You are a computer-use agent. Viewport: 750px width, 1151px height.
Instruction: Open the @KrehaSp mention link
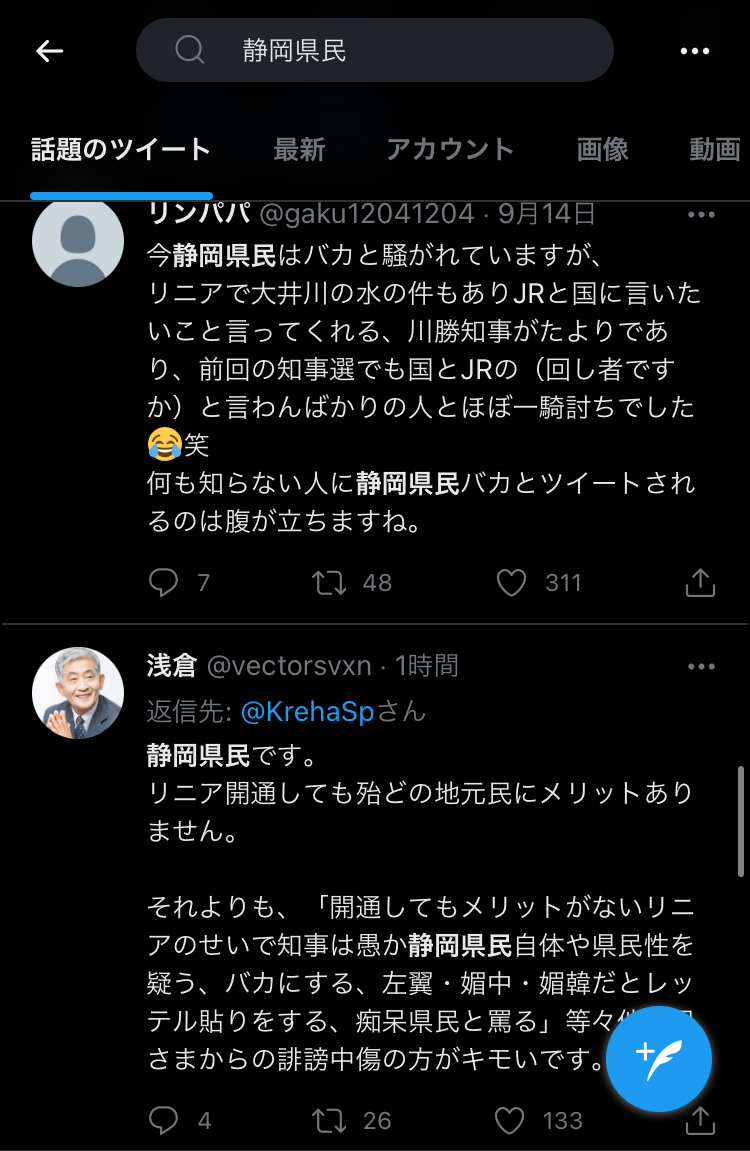[x=306, y=711]
